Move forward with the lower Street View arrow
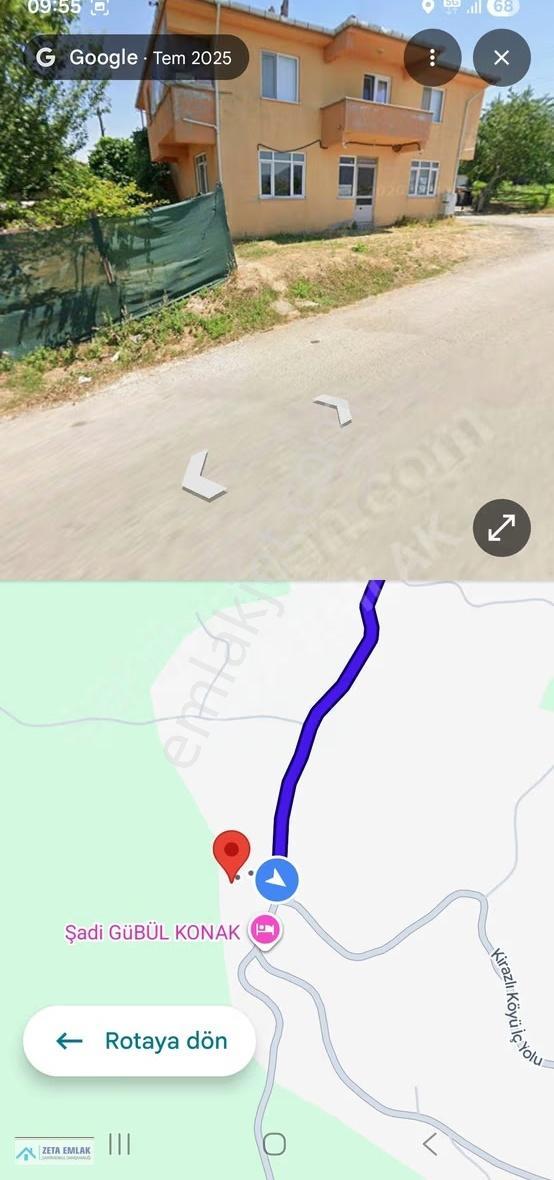The image size is (554, 1180). 203,476
